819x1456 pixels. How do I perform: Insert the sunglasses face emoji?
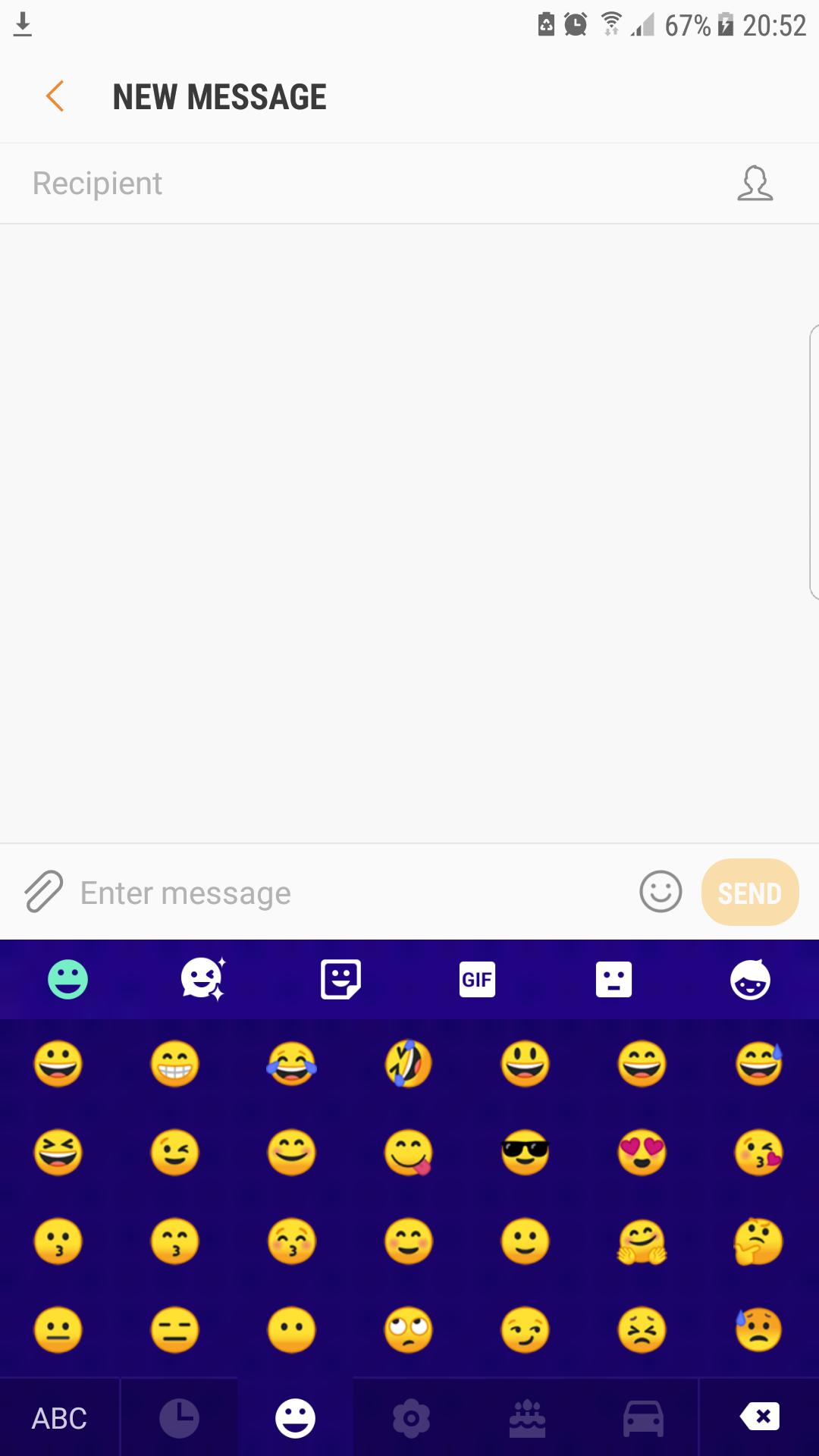525,1153
